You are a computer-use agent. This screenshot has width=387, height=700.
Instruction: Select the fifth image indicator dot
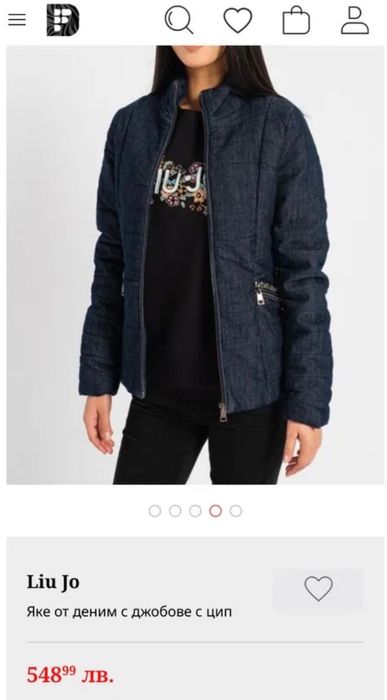236,511
